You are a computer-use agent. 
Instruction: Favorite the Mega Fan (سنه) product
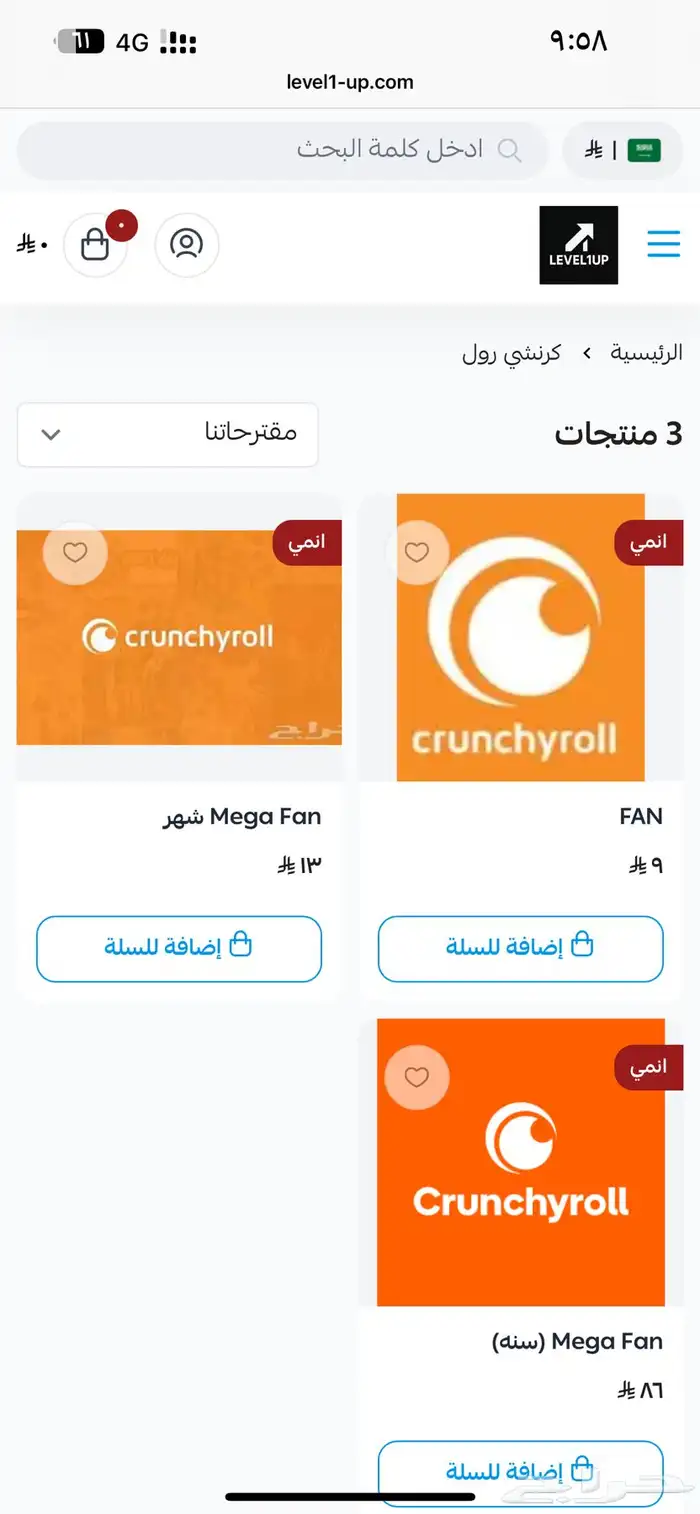click(417, 1077)
